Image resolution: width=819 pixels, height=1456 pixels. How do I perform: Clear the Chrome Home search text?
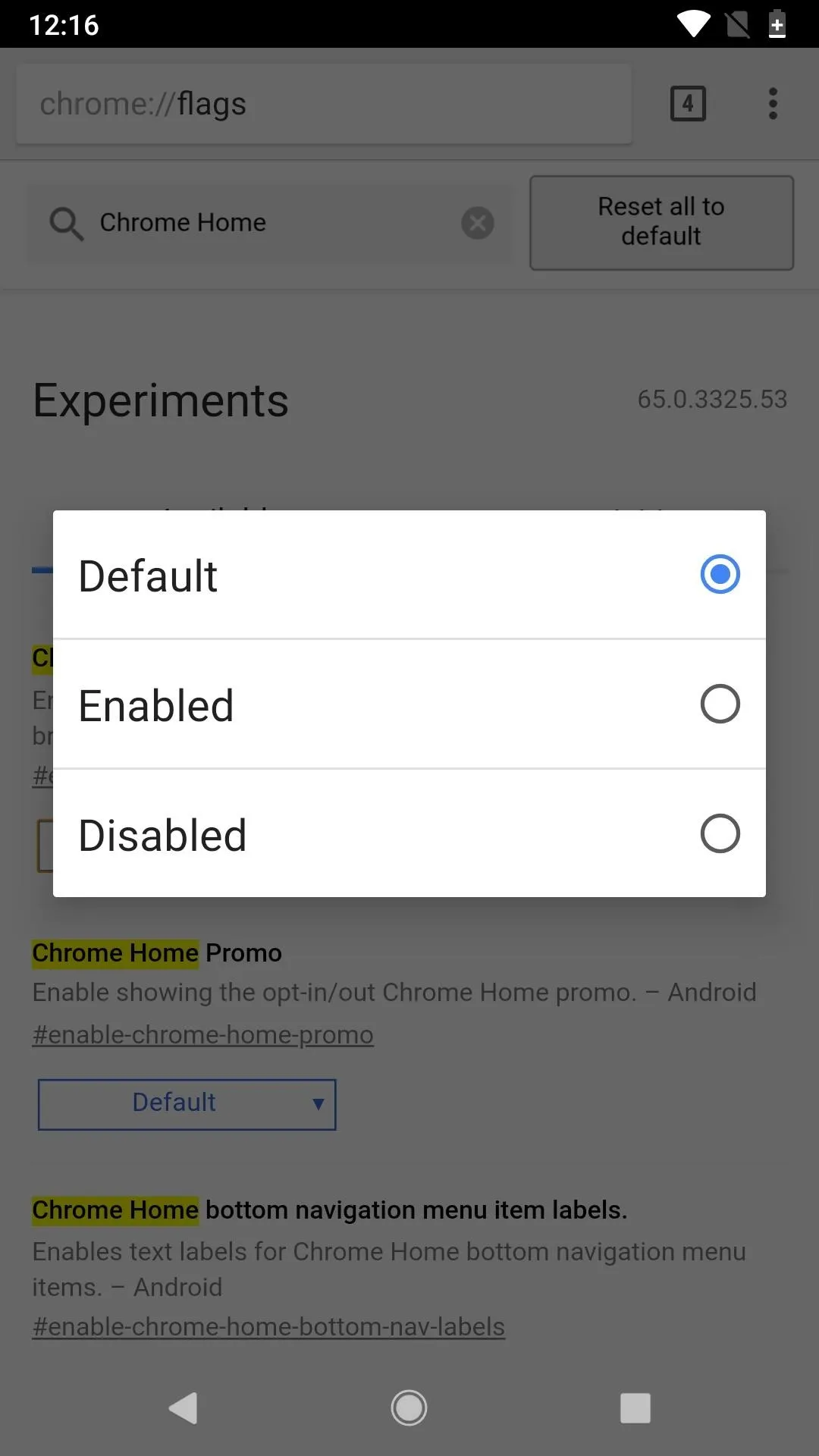click(478, 223)
